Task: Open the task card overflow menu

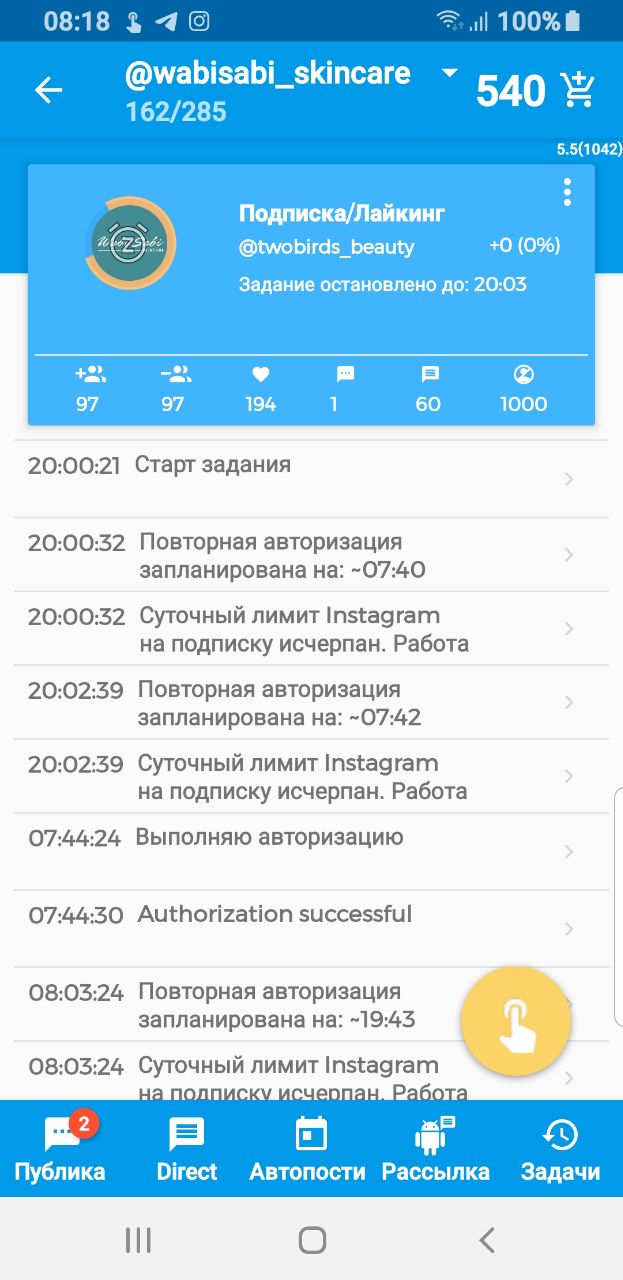Action: [567, 192]
